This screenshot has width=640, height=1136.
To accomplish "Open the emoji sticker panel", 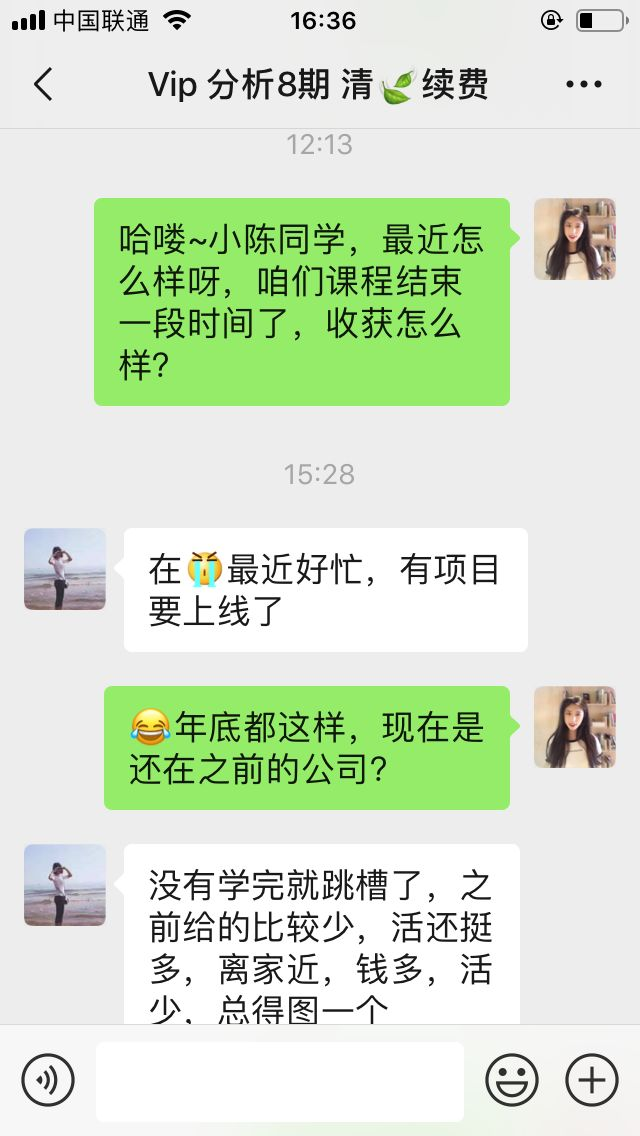I will (x=512, y=1081).
